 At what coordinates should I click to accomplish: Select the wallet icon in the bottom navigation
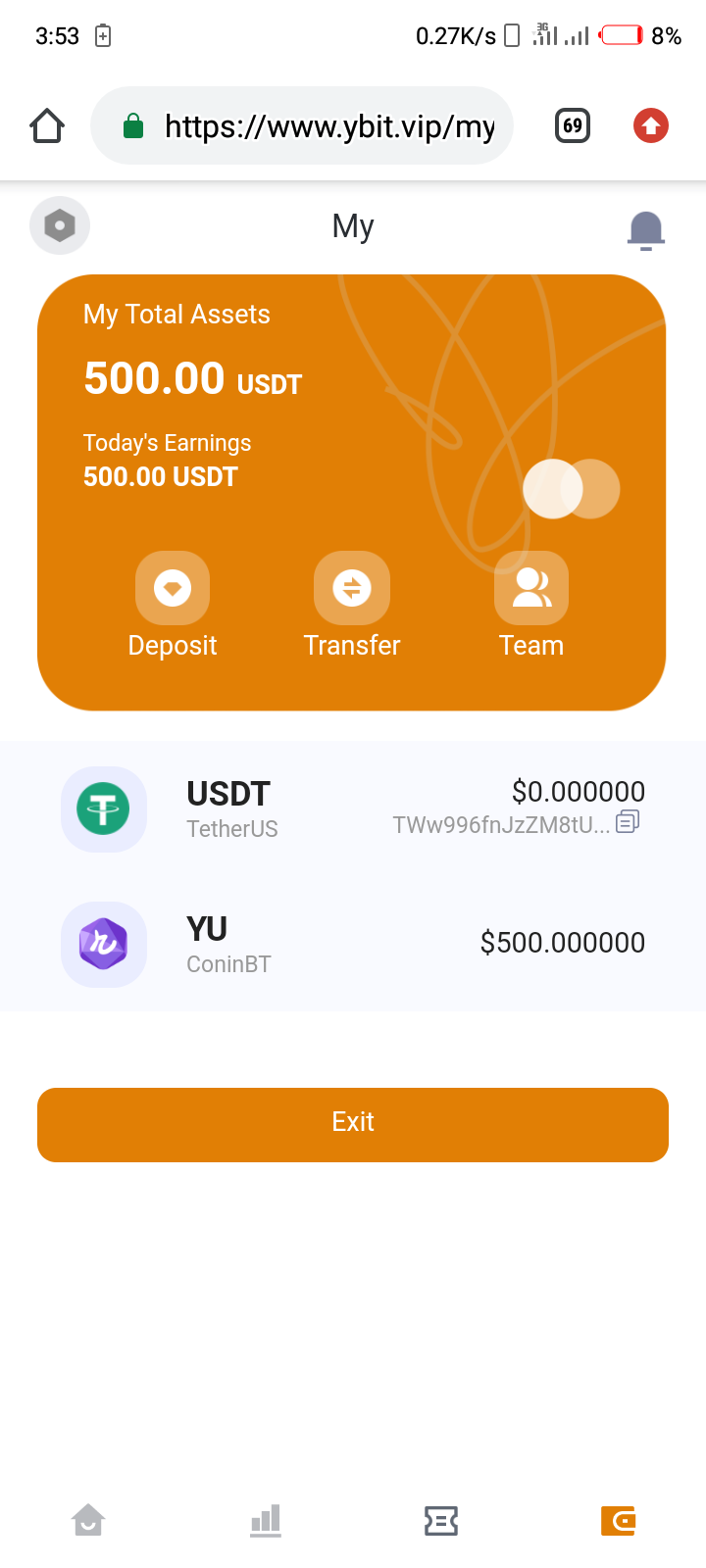[x=618, y=1520]
